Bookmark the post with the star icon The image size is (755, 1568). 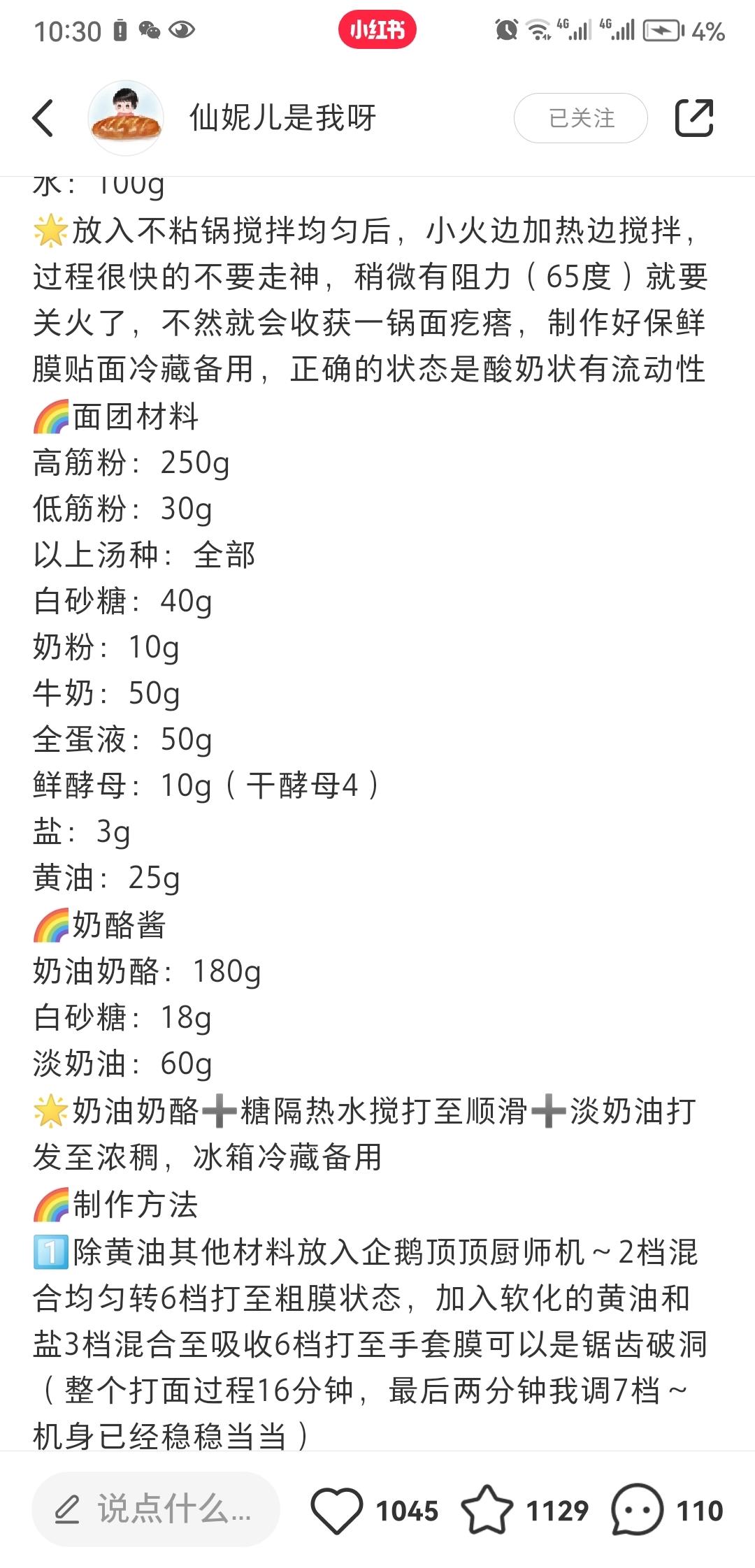pos(487,1510)
